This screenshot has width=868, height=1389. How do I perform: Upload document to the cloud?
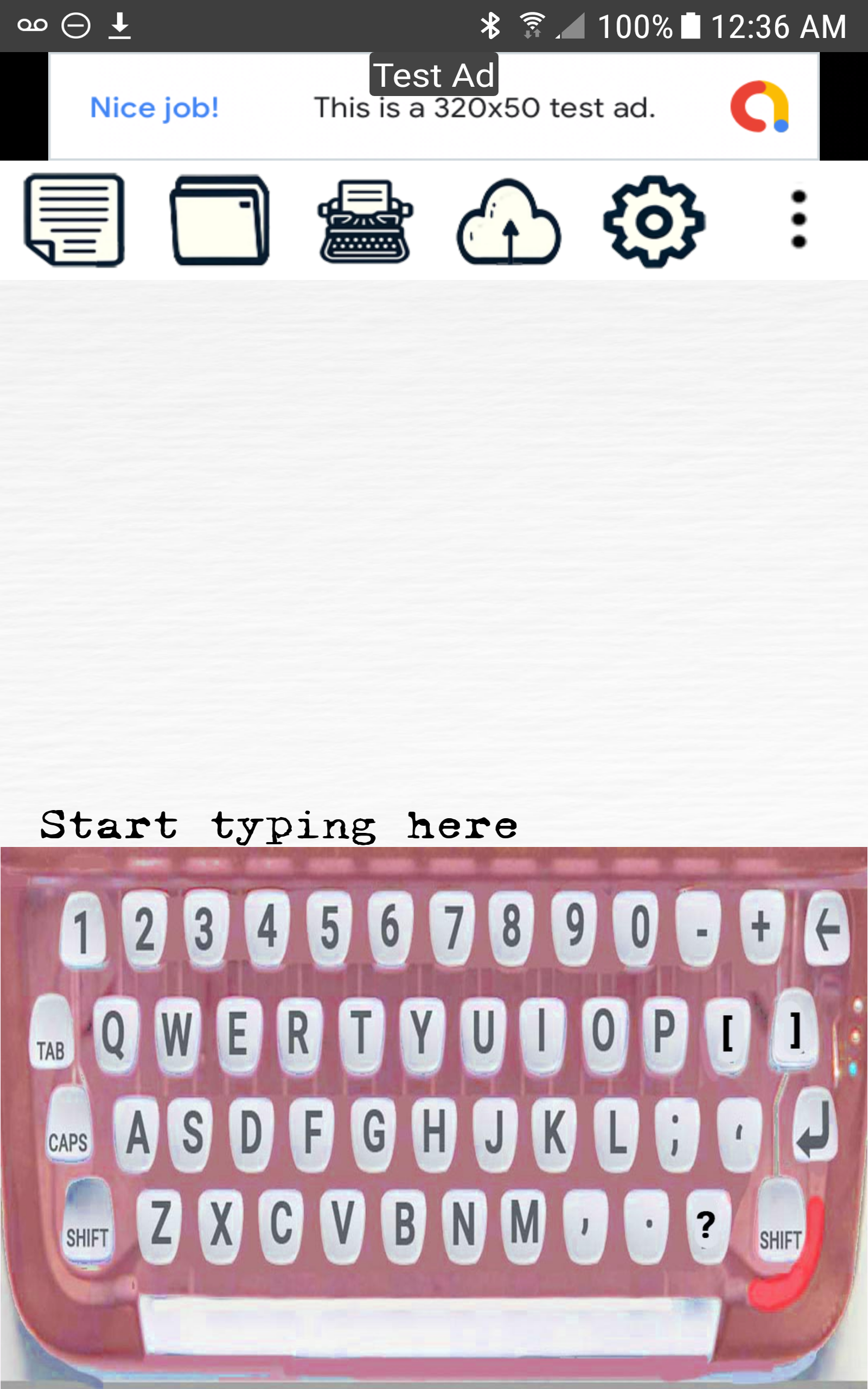(x=510, y=221)
